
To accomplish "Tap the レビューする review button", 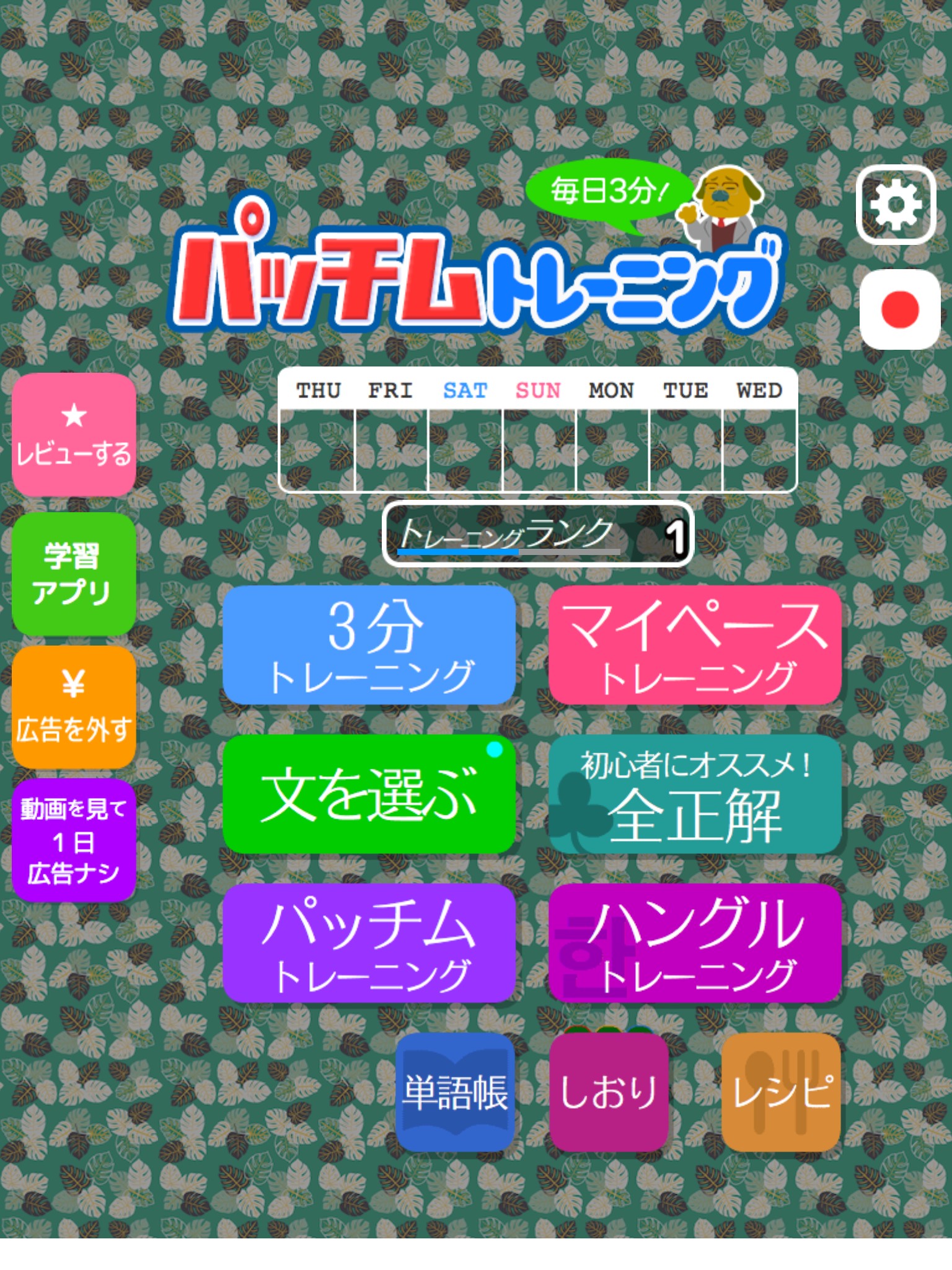I will pos(74,435).
